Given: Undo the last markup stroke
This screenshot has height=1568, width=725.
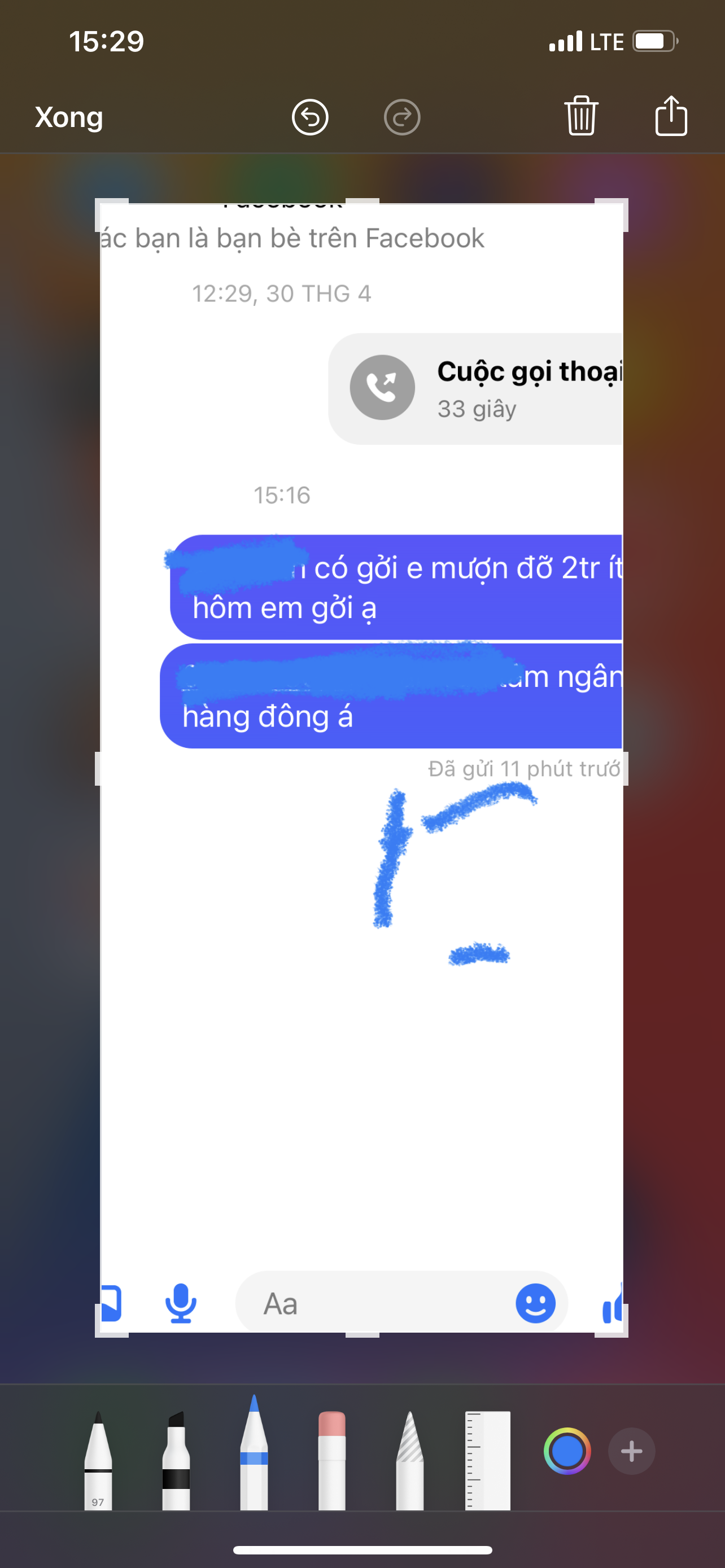Looking at the screenshot, I should (x=310, y=117).
